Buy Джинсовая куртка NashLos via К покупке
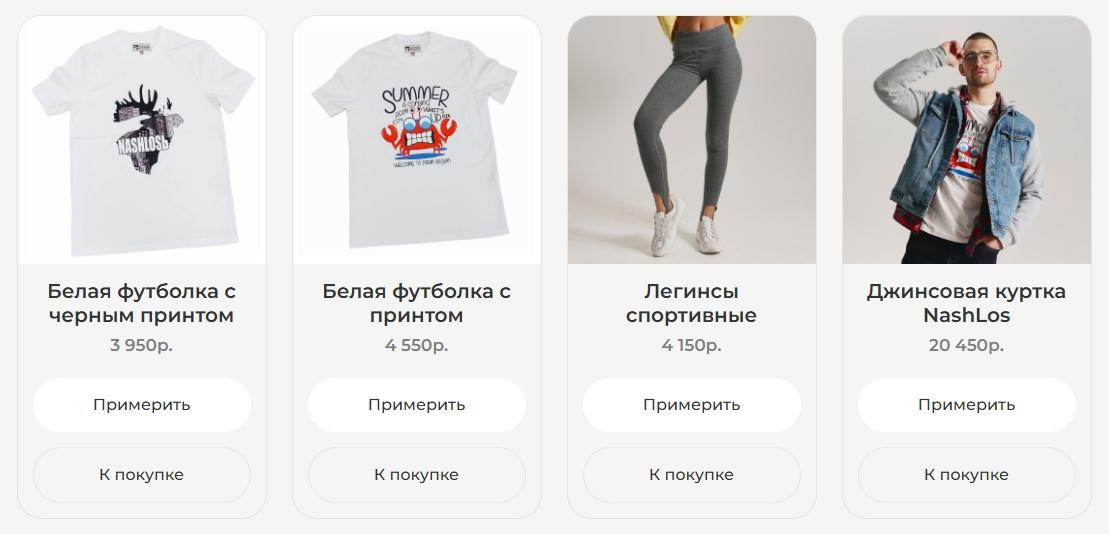 966,475
